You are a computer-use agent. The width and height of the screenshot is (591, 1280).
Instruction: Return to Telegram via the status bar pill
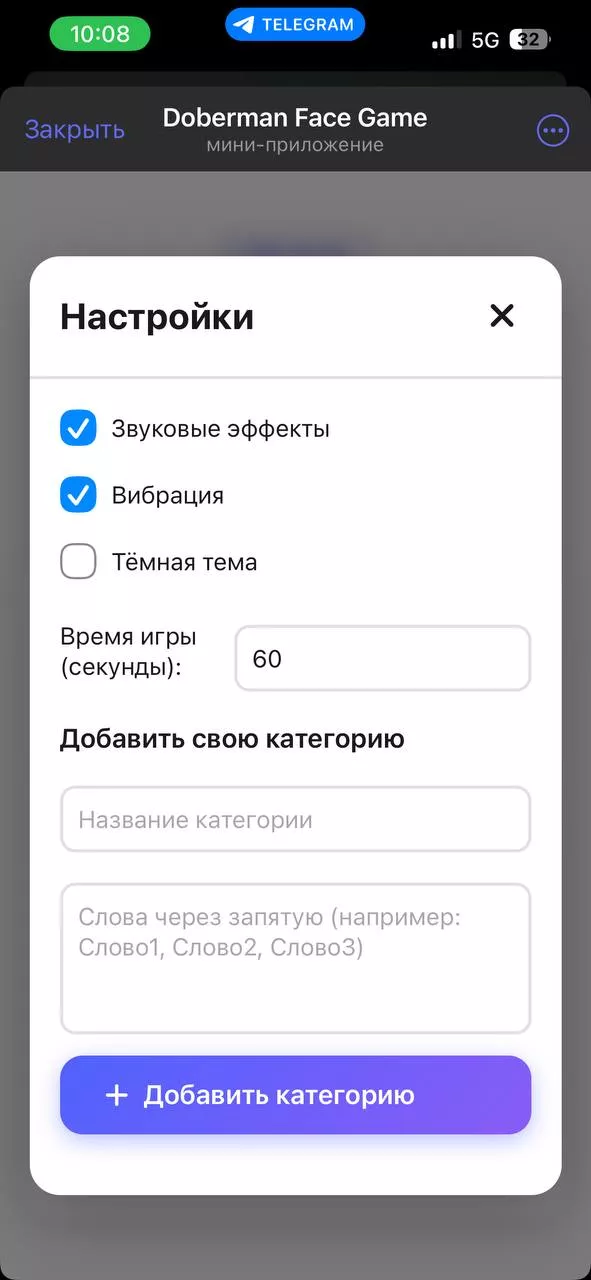[295, 25]
